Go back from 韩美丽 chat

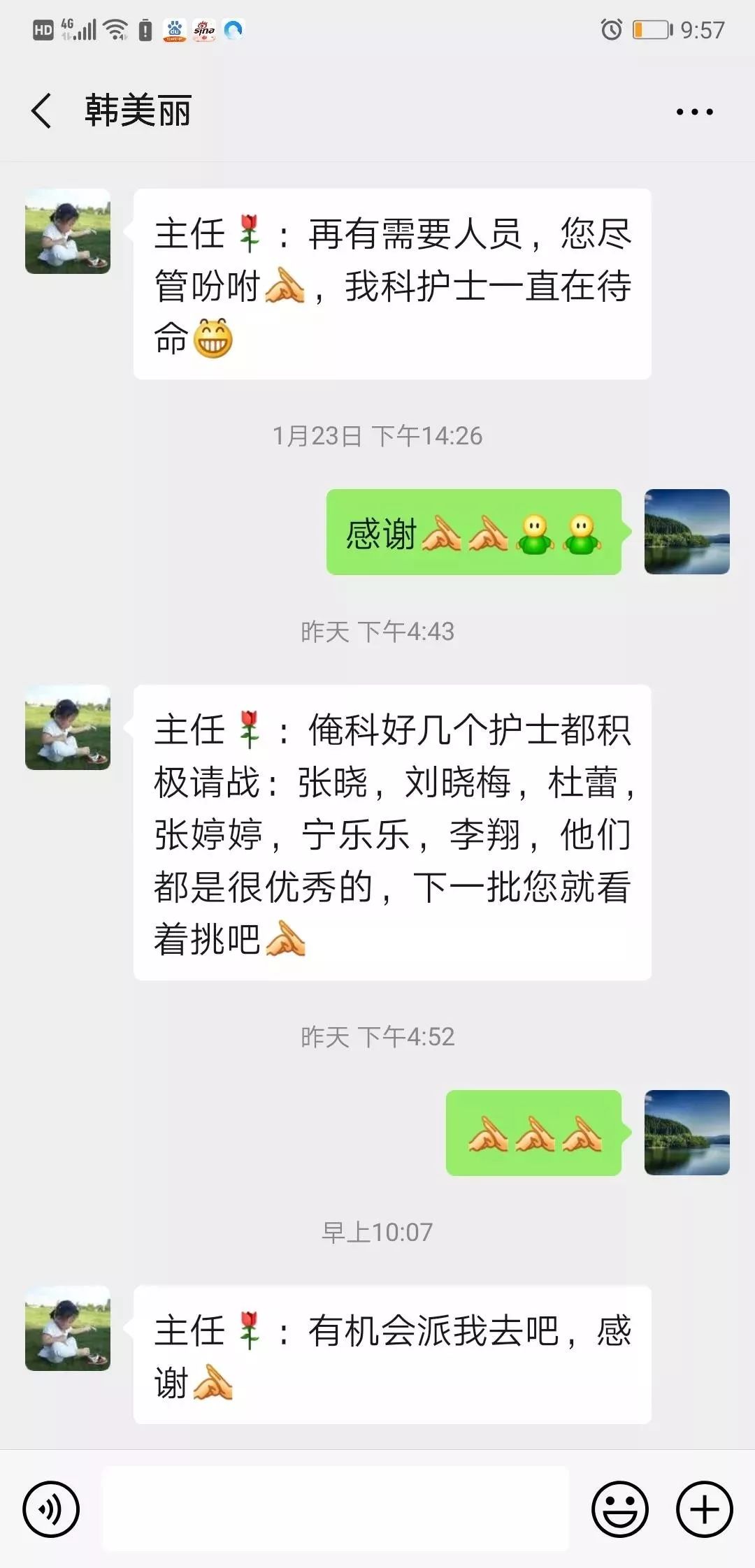pyautogui.click(x=42, y=111)
